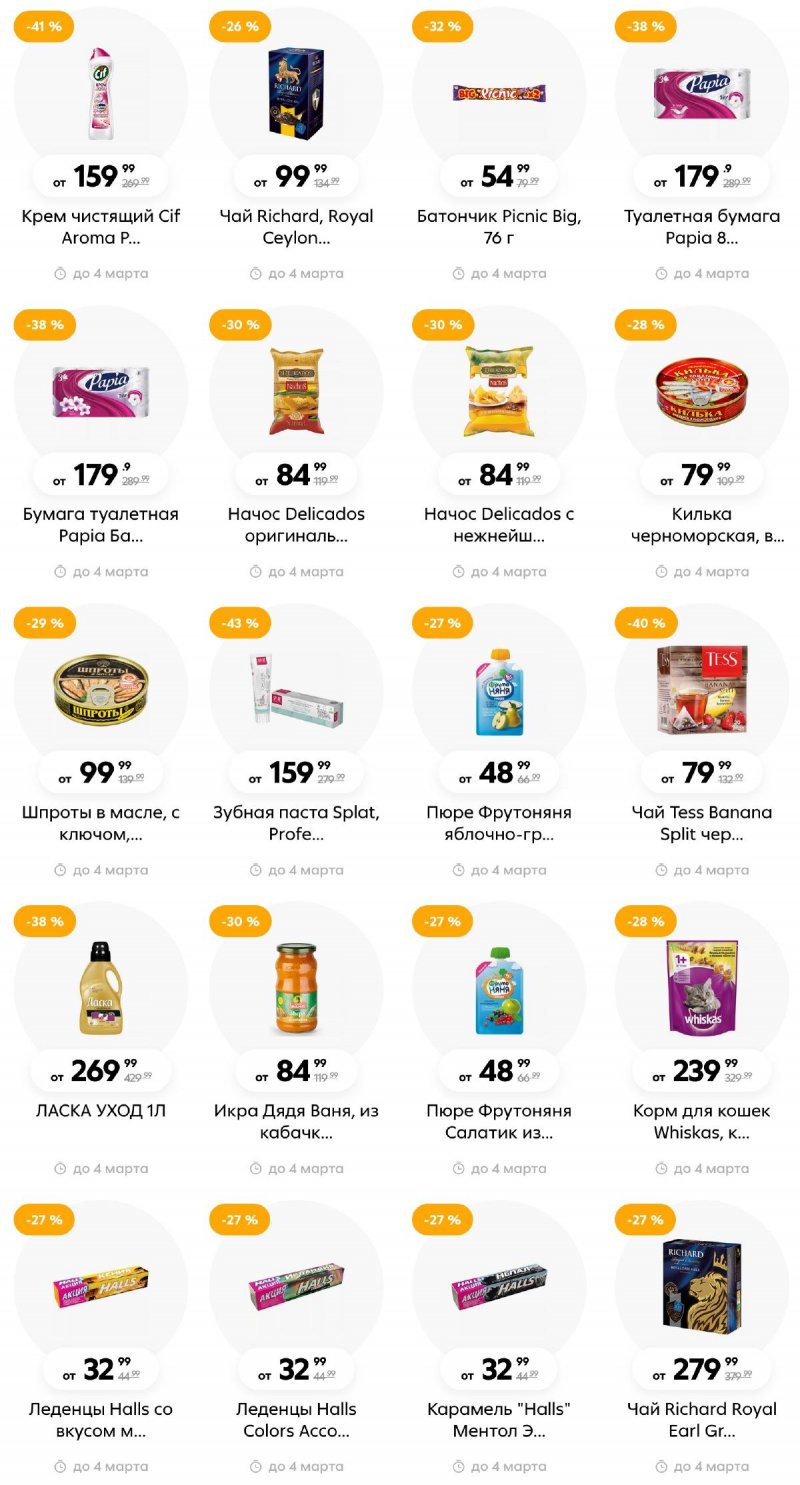View the Tess Banana Split tea offer
Screen dimensions: 800x1485
(x=702, y=690)
